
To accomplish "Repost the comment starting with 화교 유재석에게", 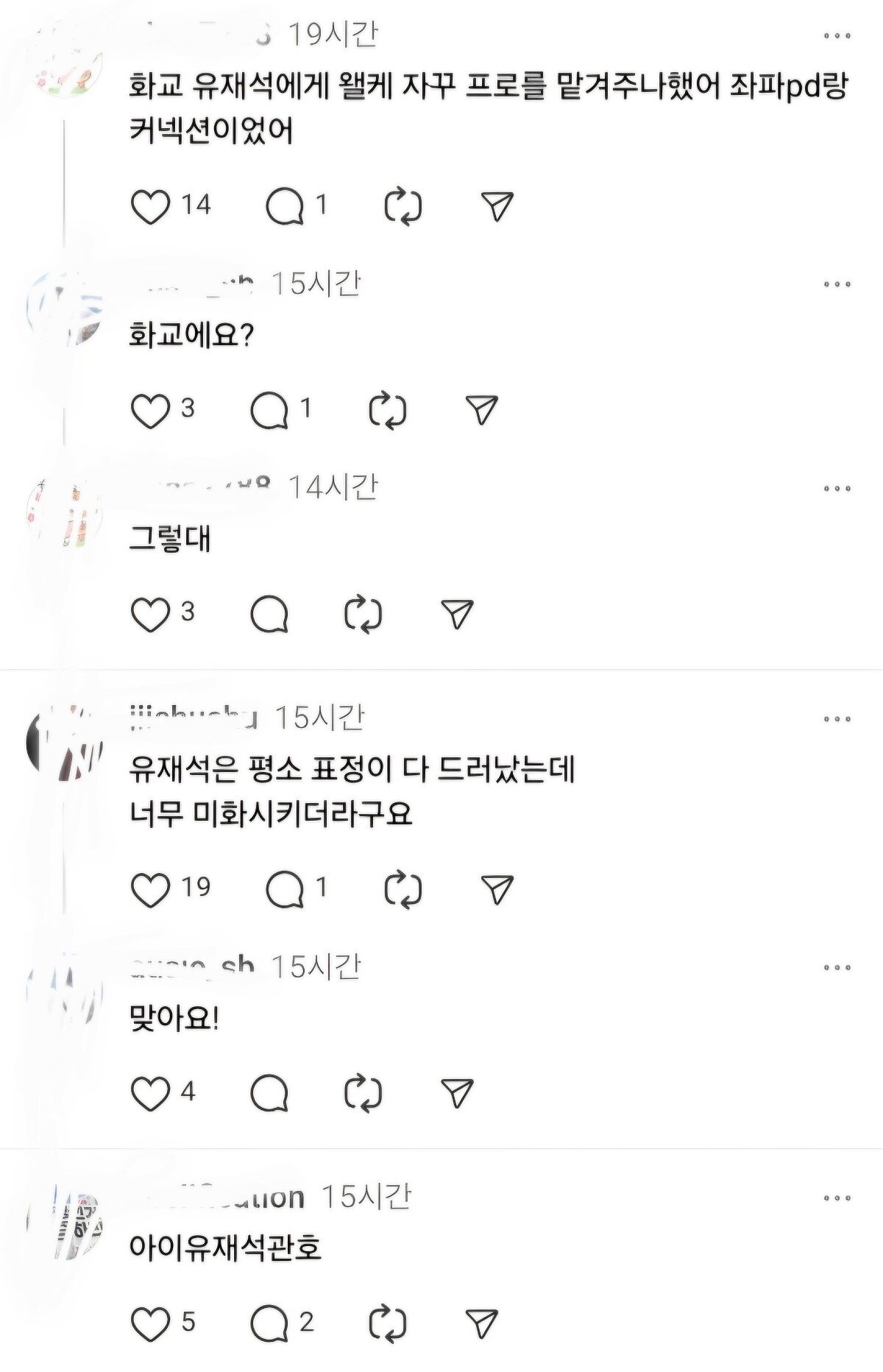I will tap(403, 207).
